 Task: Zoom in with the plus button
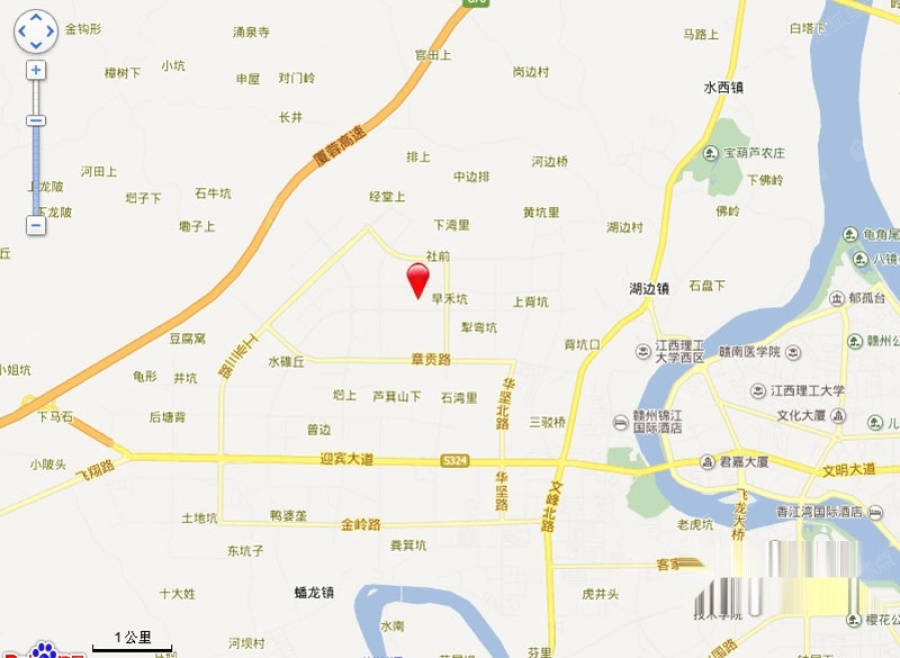(36, 70)
